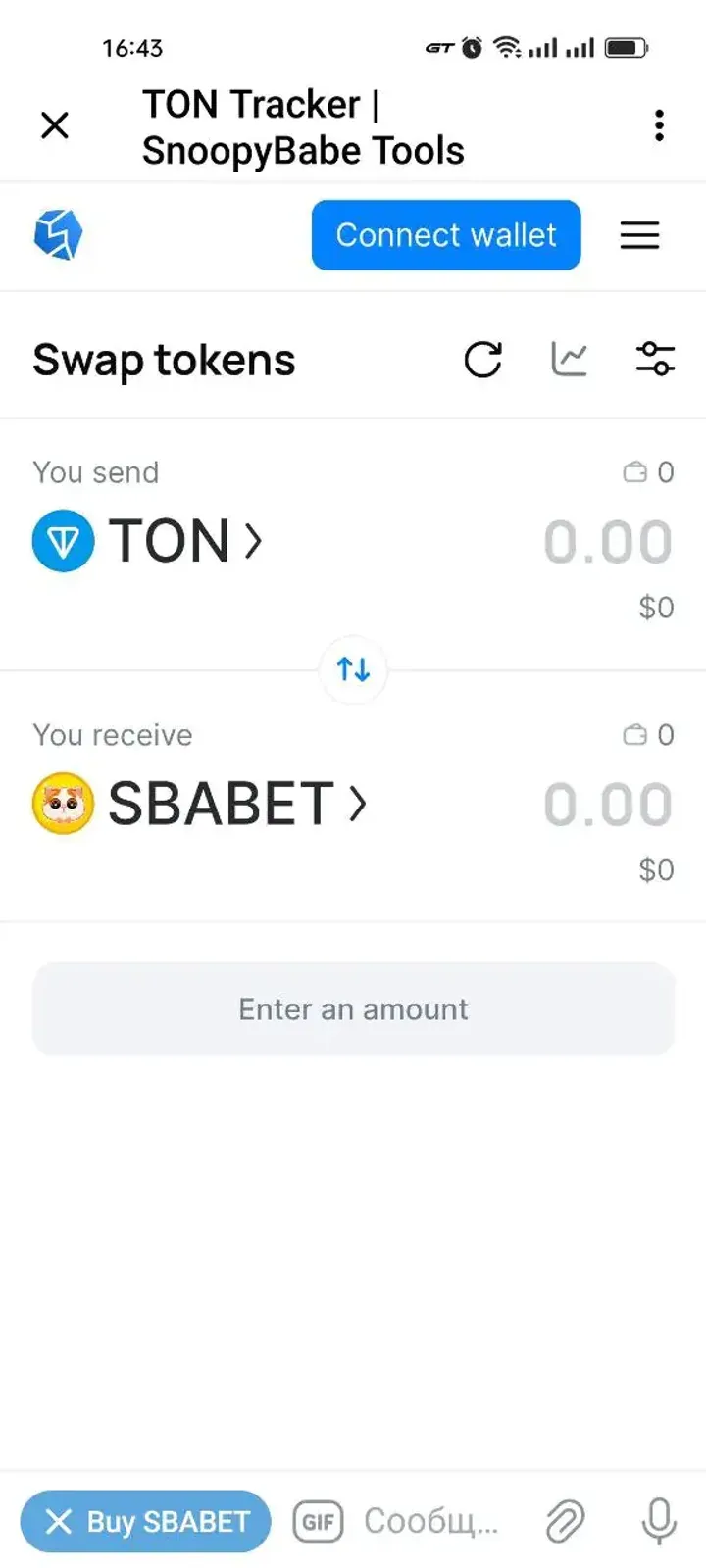Open the three-dot Telegram menu
The width and height of the screenshot is (706, 1568).
[x=659, y=125]
